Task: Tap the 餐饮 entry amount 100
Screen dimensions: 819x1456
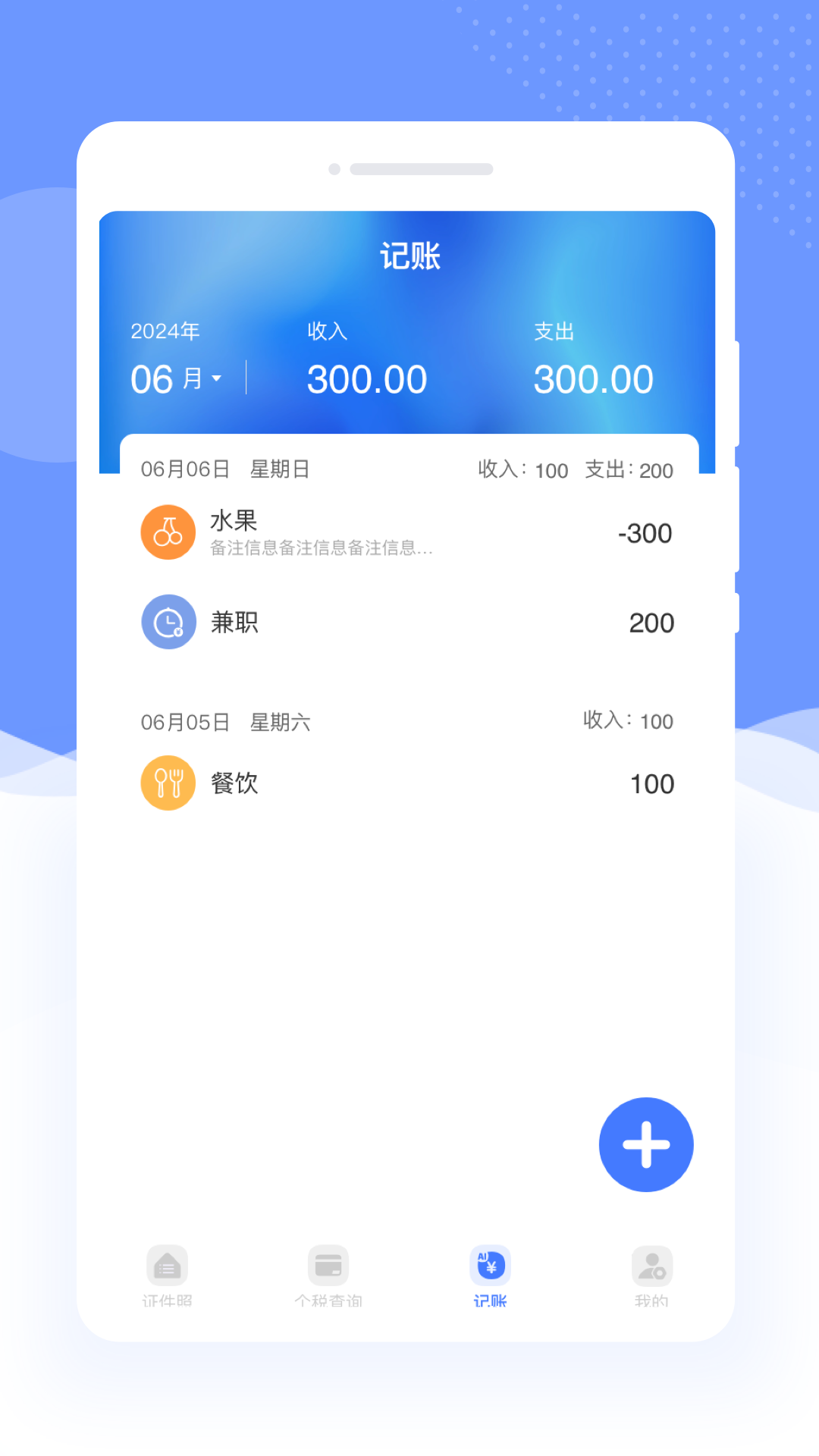Action: click(x=651, y=783)
